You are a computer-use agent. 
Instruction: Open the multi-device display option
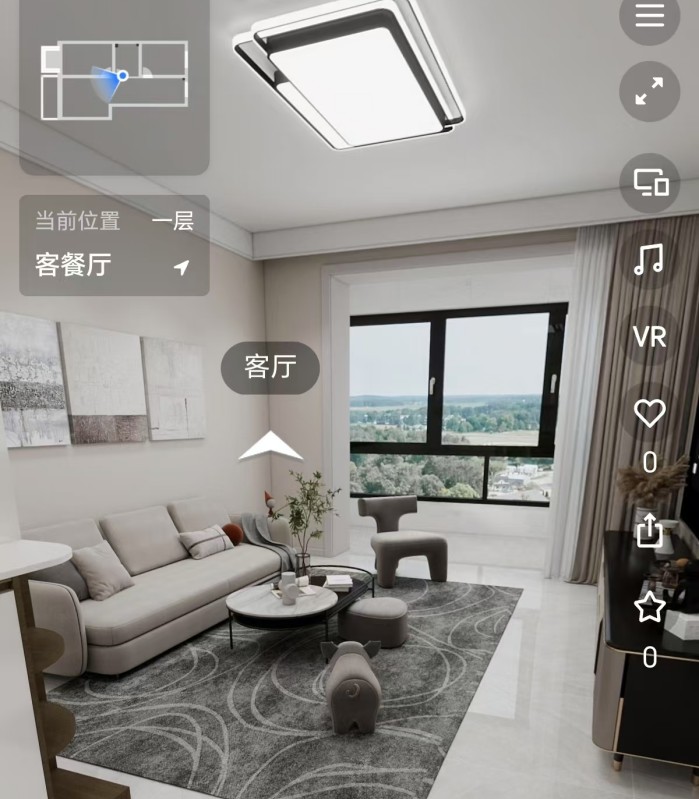649,182
